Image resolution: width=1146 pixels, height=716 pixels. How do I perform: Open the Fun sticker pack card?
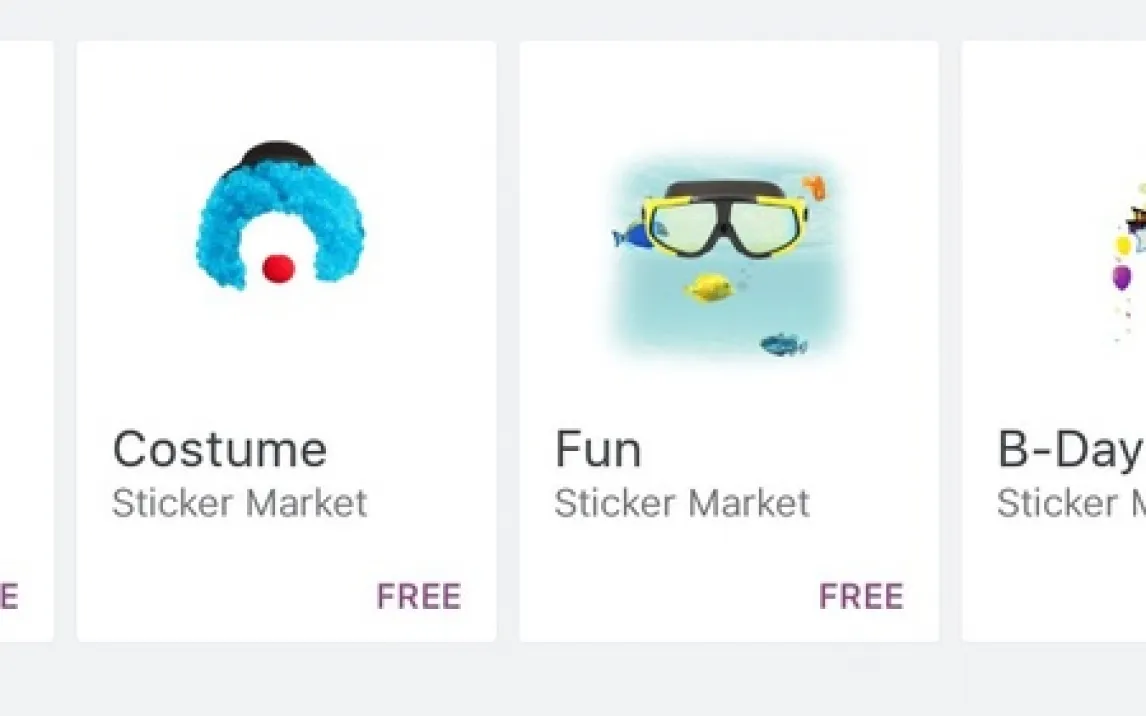[728, 340]
